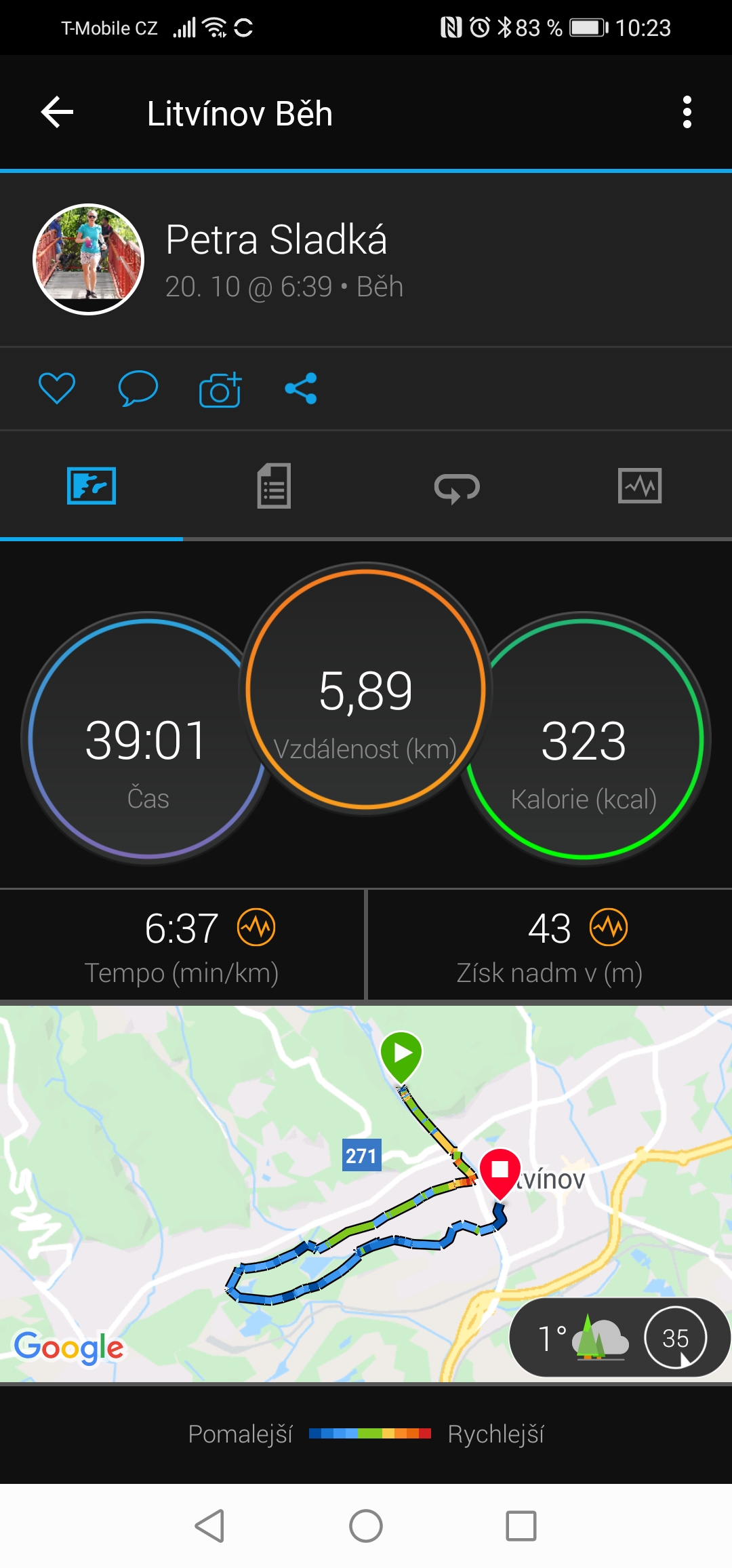
Task: Open comments for this run
Action: point(138,389)
